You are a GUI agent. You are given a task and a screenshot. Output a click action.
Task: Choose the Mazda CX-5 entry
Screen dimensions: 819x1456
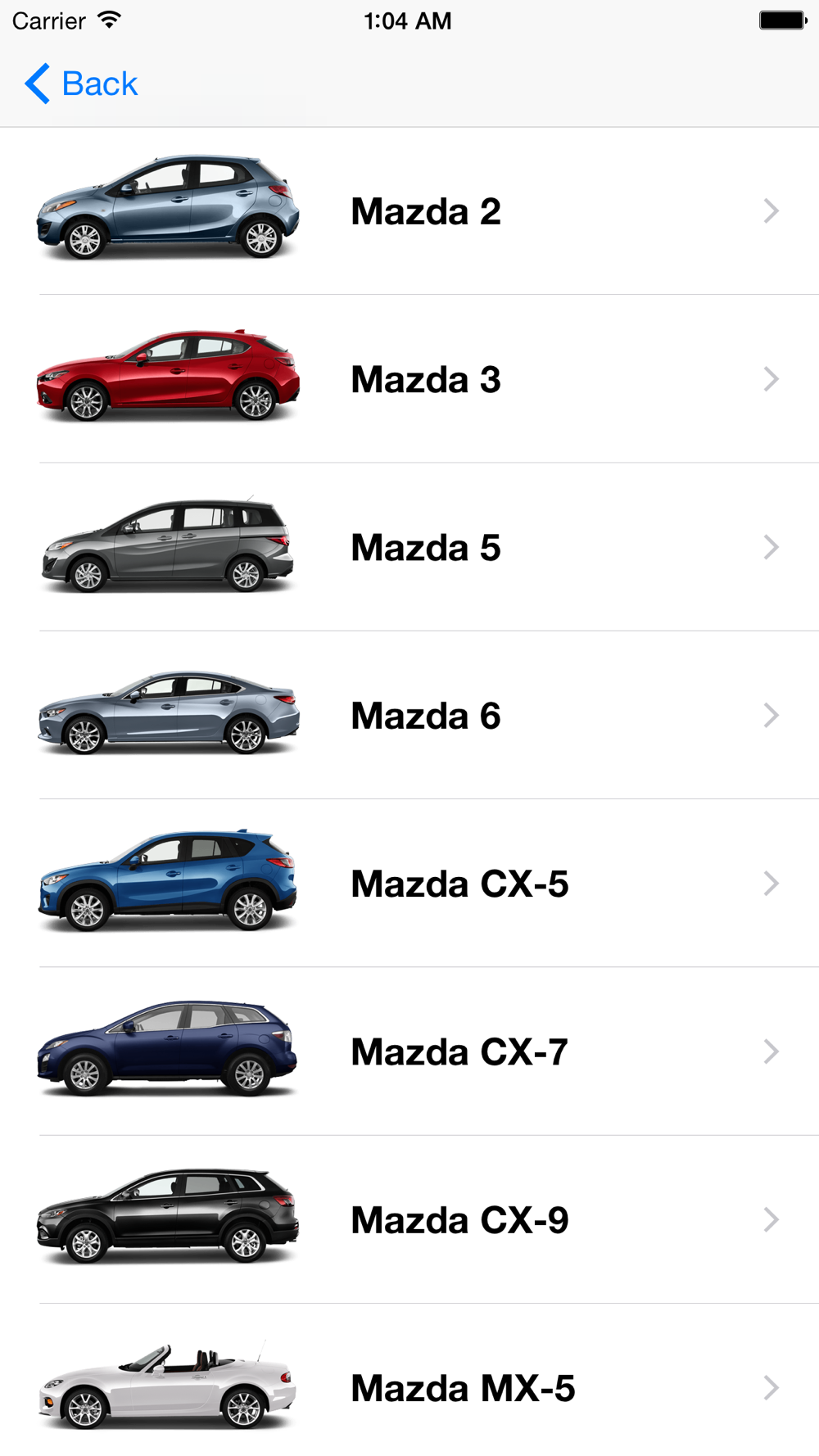(409, 884)
